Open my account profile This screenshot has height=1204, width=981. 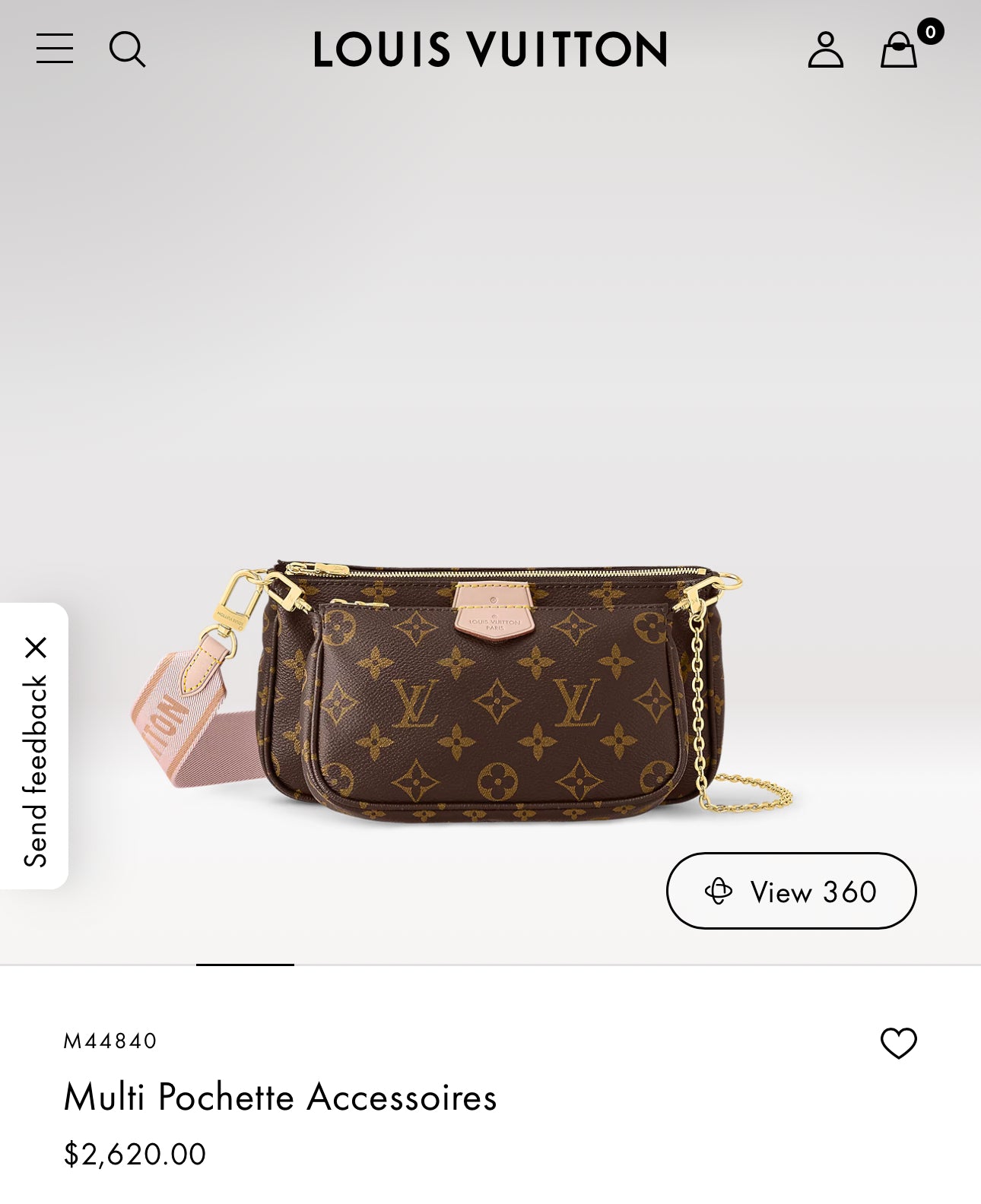click(x=826, y=49)
